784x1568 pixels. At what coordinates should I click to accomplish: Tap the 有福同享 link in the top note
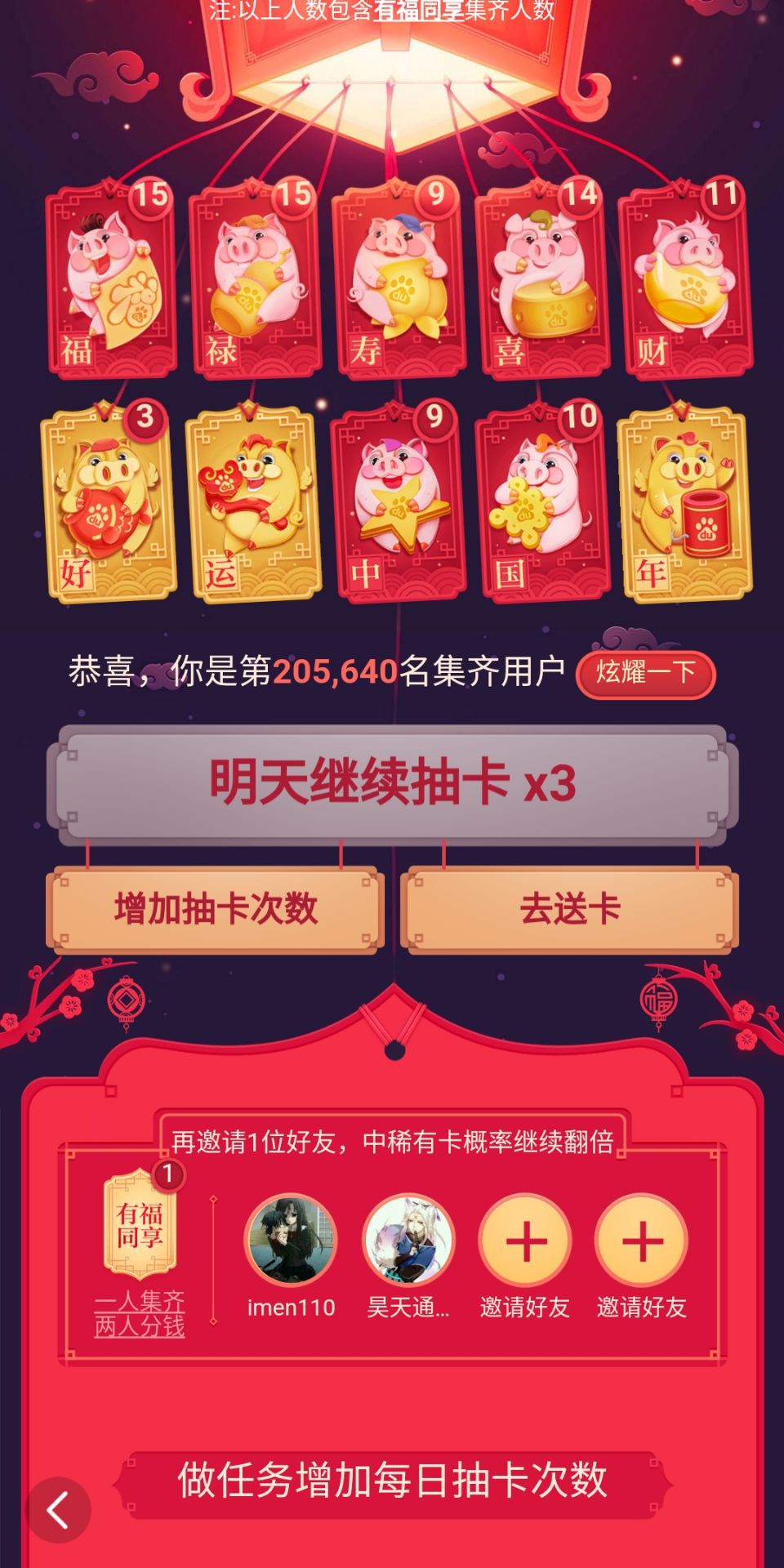[417, 10]
